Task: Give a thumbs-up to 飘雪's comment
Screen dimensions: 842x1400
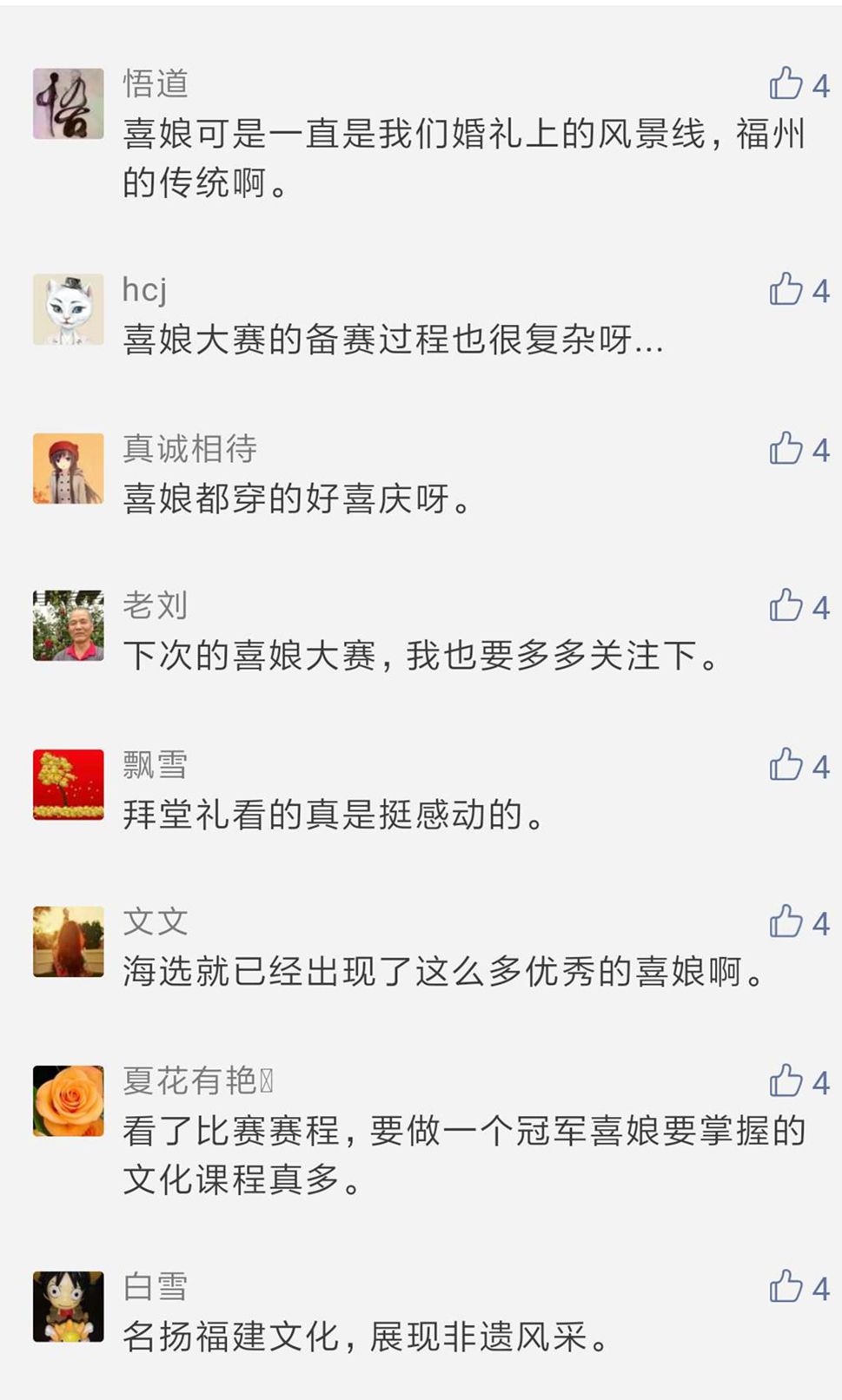Action: pyautogui.click(x=786, y=764)
